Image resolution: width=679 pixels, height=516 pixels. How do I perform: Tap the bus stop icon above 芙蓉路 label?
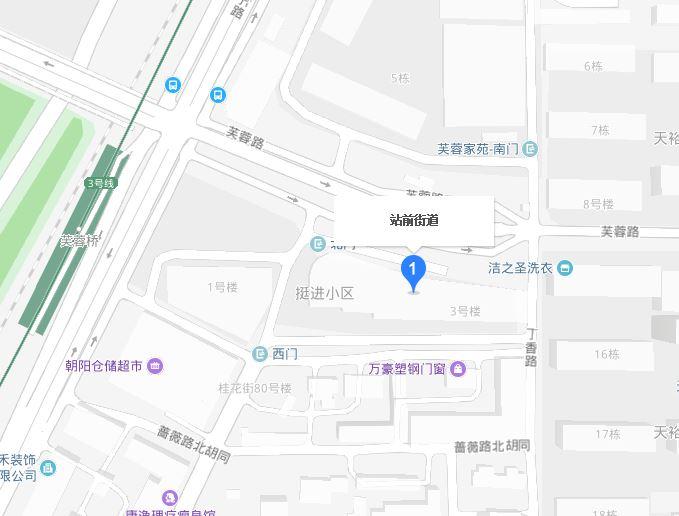tap(218, 95)
